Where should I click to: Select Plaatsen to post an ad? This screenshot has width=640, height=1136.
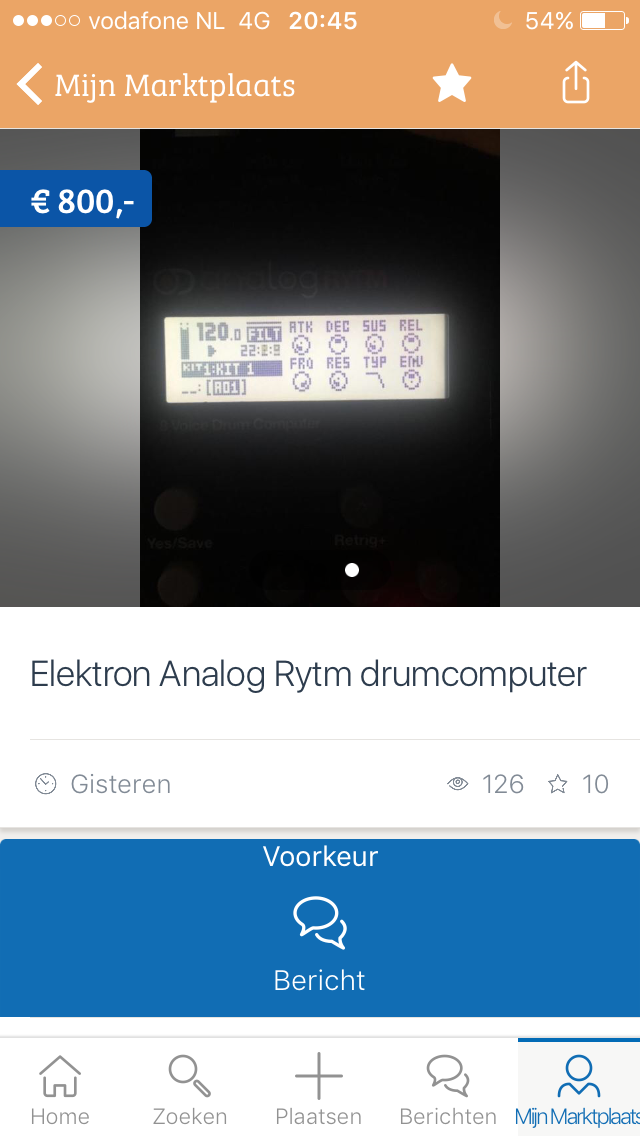319,1088
